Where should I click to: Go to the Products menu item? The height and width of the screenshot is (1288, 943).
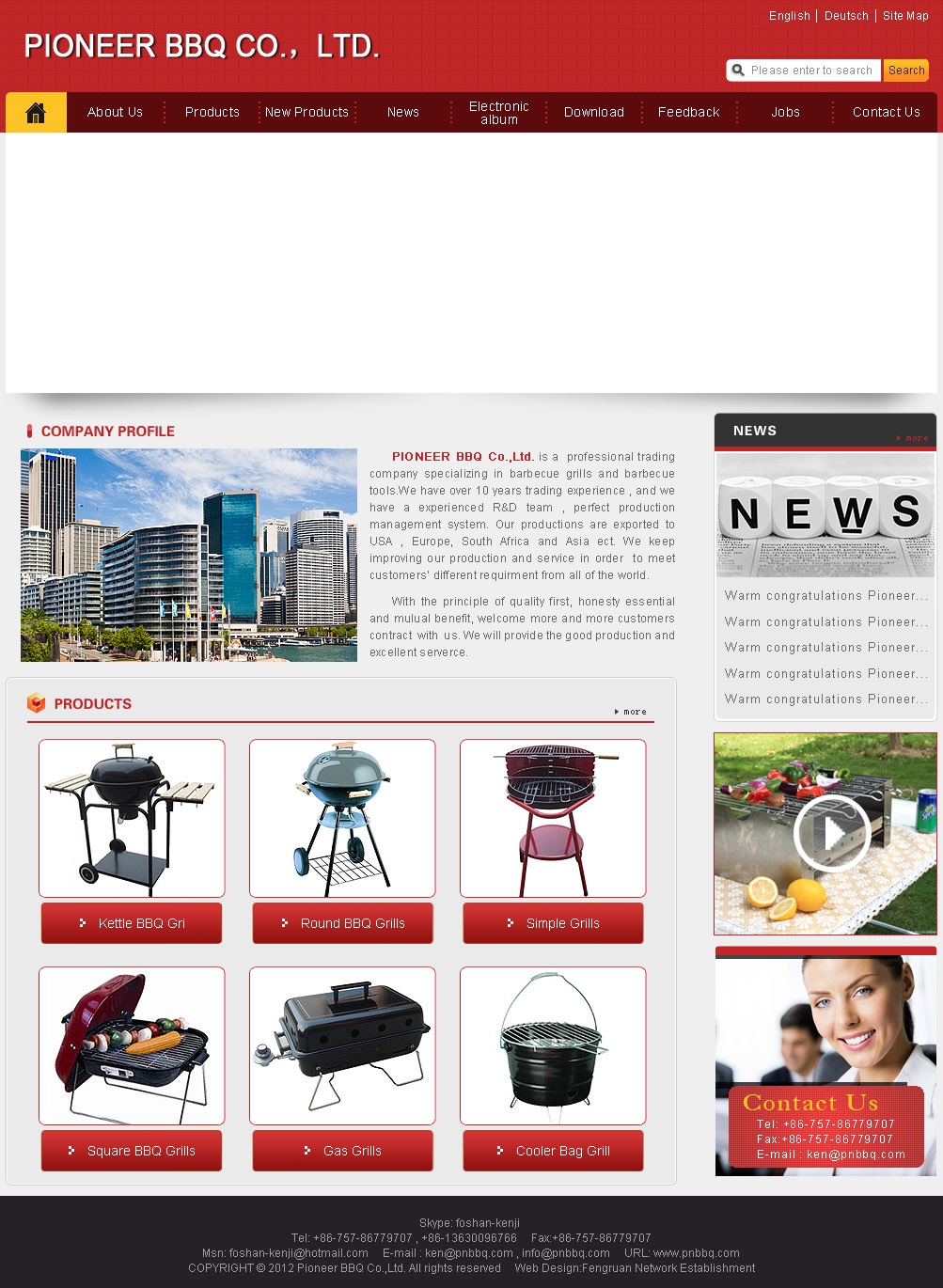tap(212, 112)
